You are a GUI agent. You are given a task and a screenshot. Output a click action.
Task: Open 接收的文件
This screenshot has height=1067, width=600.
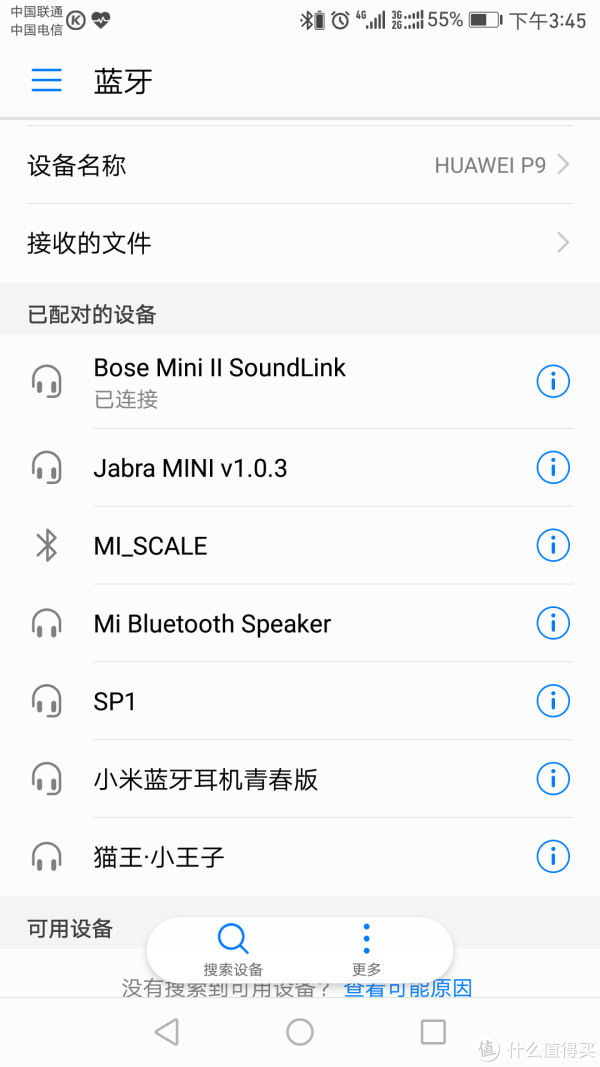pyautogui.click(x=300, y=243)
